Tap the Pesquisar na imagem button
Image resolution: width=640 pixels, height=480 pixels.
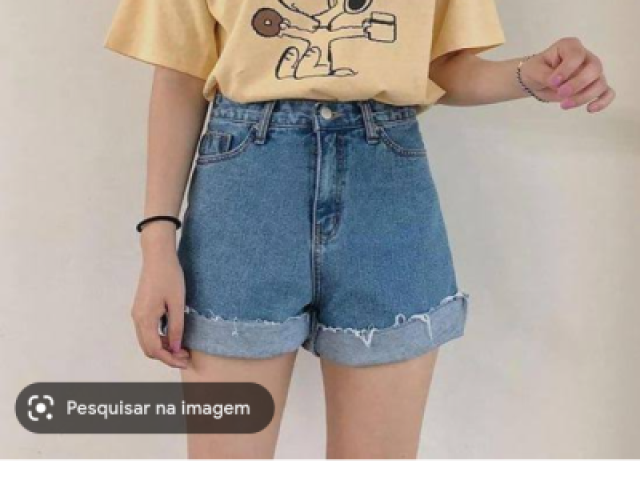pyautogui.click(x=144, y=408)
